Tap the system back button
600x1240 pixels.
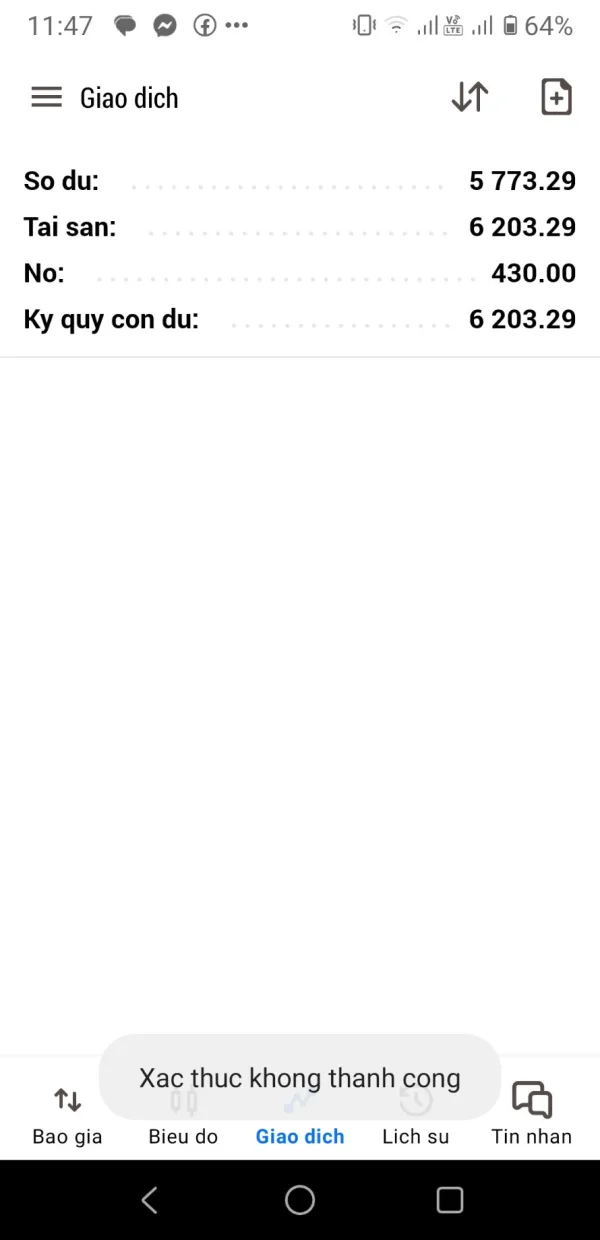click(150, 1200)
